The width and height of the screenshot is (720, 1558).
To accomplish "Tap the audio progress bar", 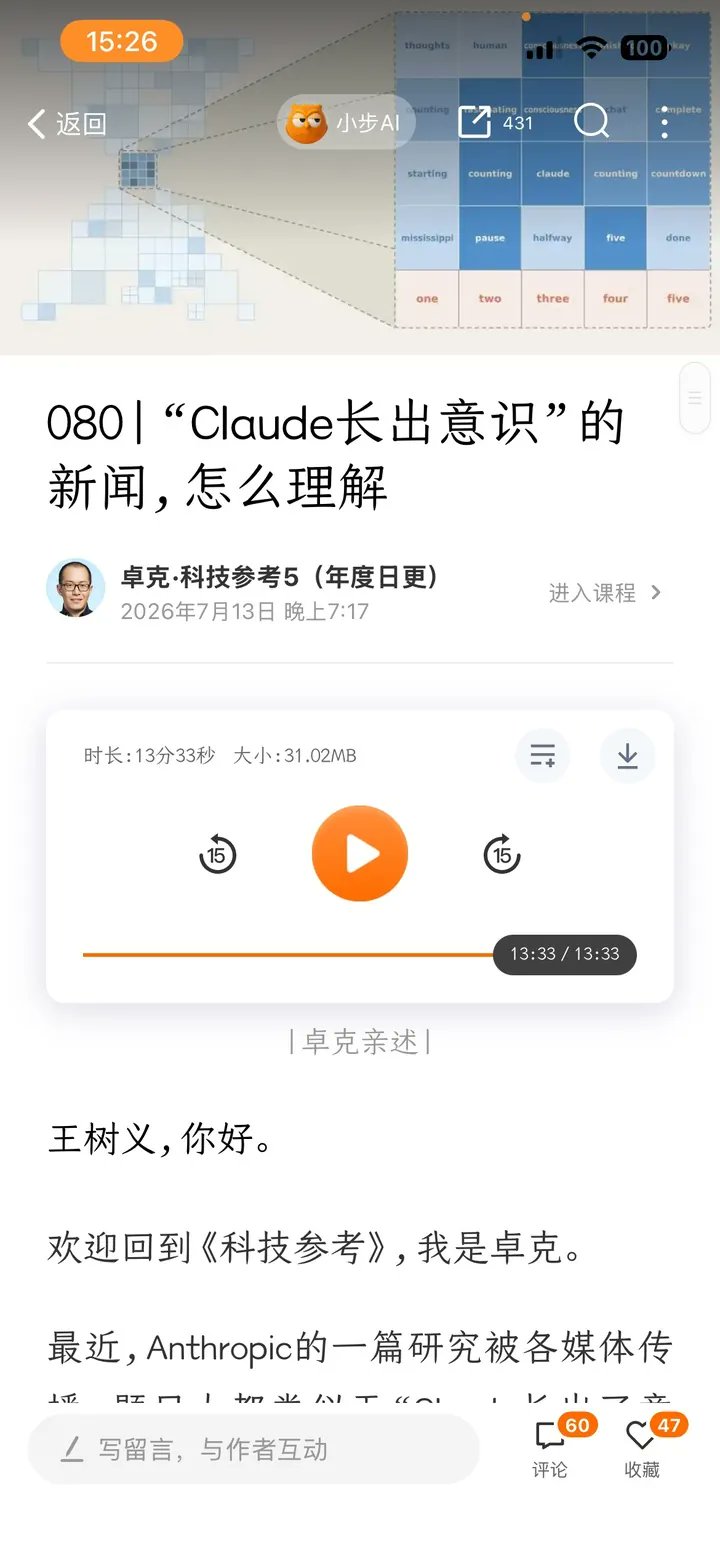I will click(x=360, y=954).
